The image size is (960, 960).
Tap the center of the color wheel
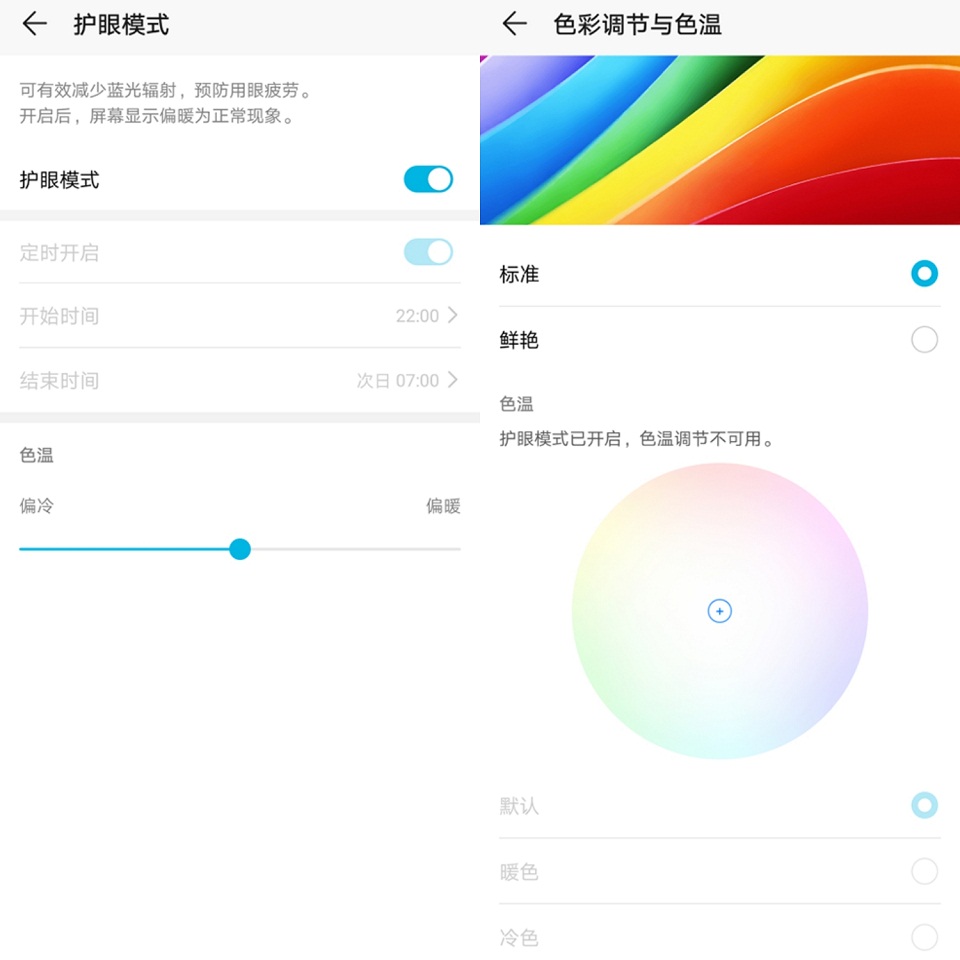point(720,611)
